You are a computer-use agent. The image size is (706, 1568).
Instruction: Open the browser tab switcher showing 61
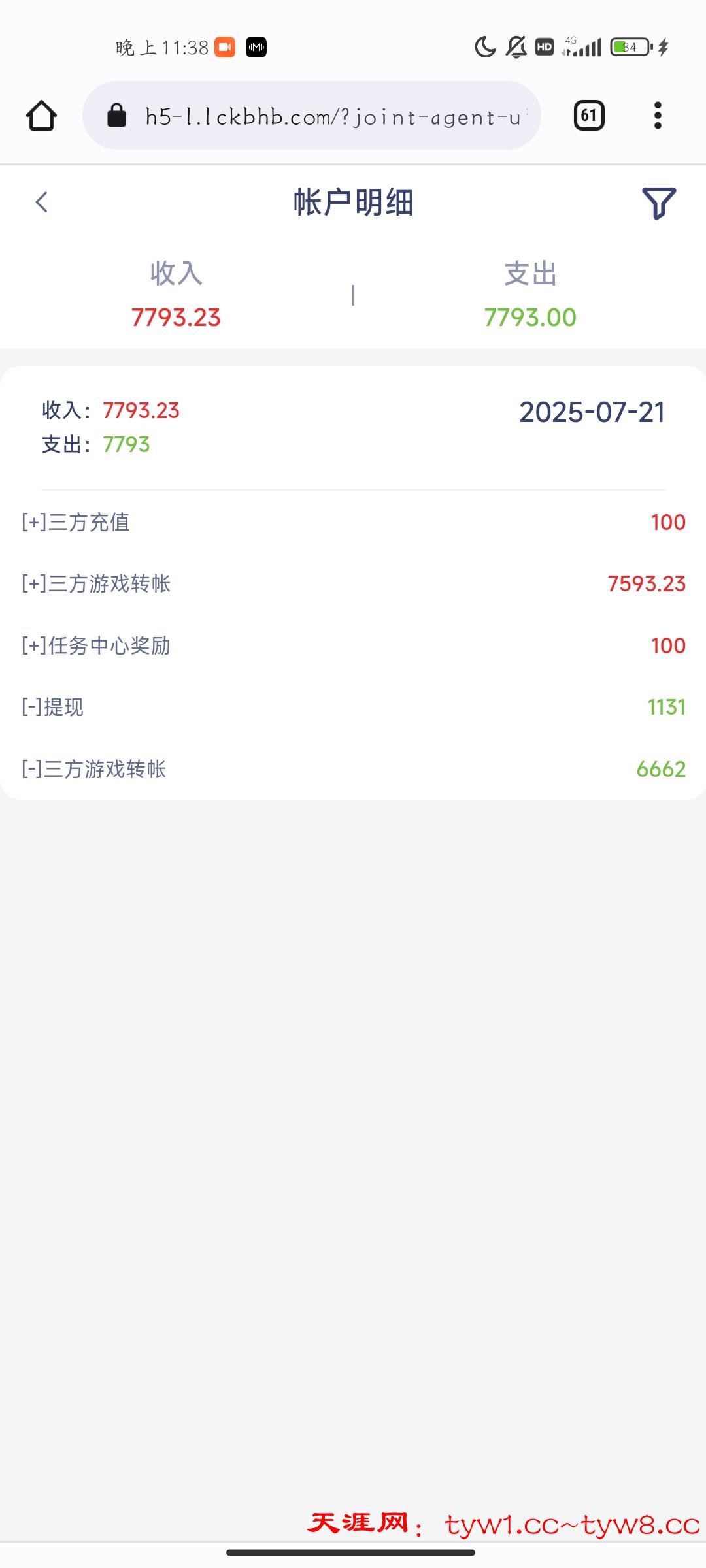click(x=589, y=116)
